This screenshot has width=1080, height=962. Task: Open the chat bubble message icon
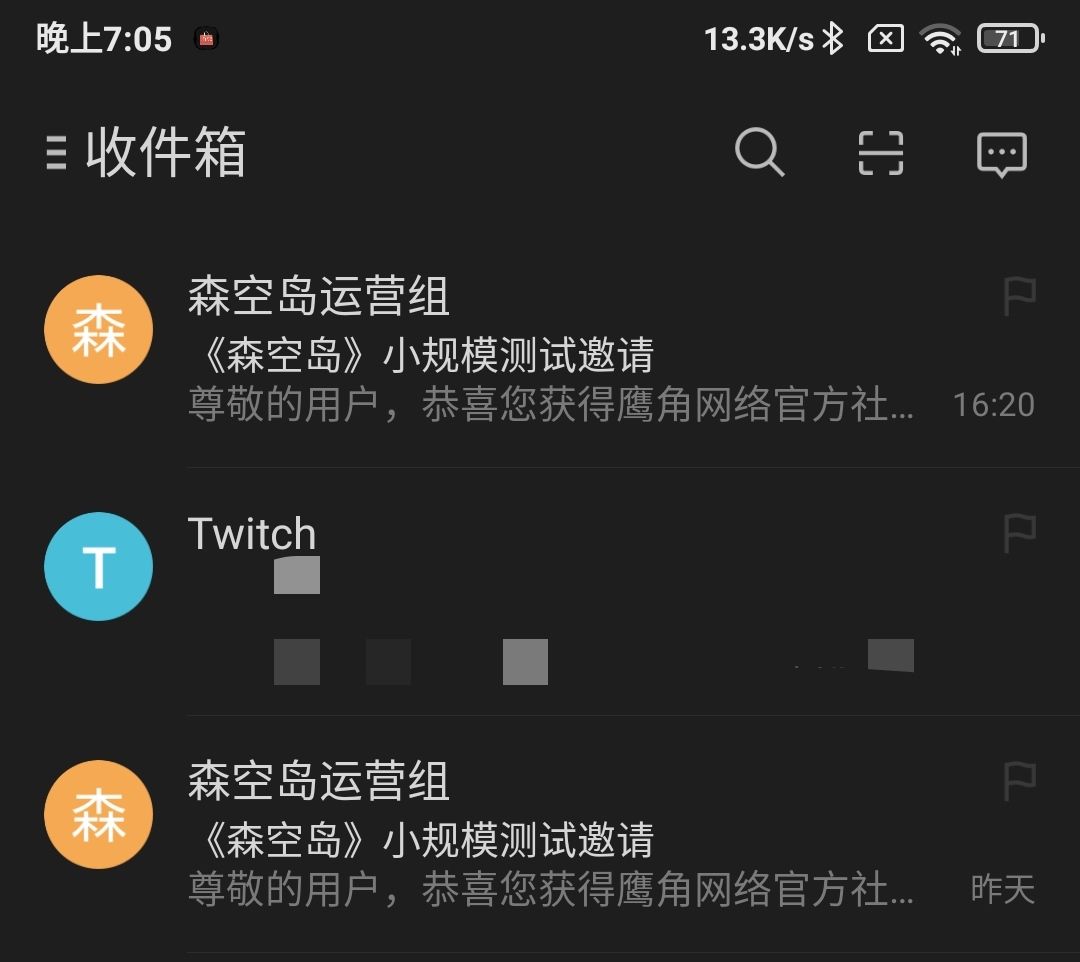point(1001,154)
